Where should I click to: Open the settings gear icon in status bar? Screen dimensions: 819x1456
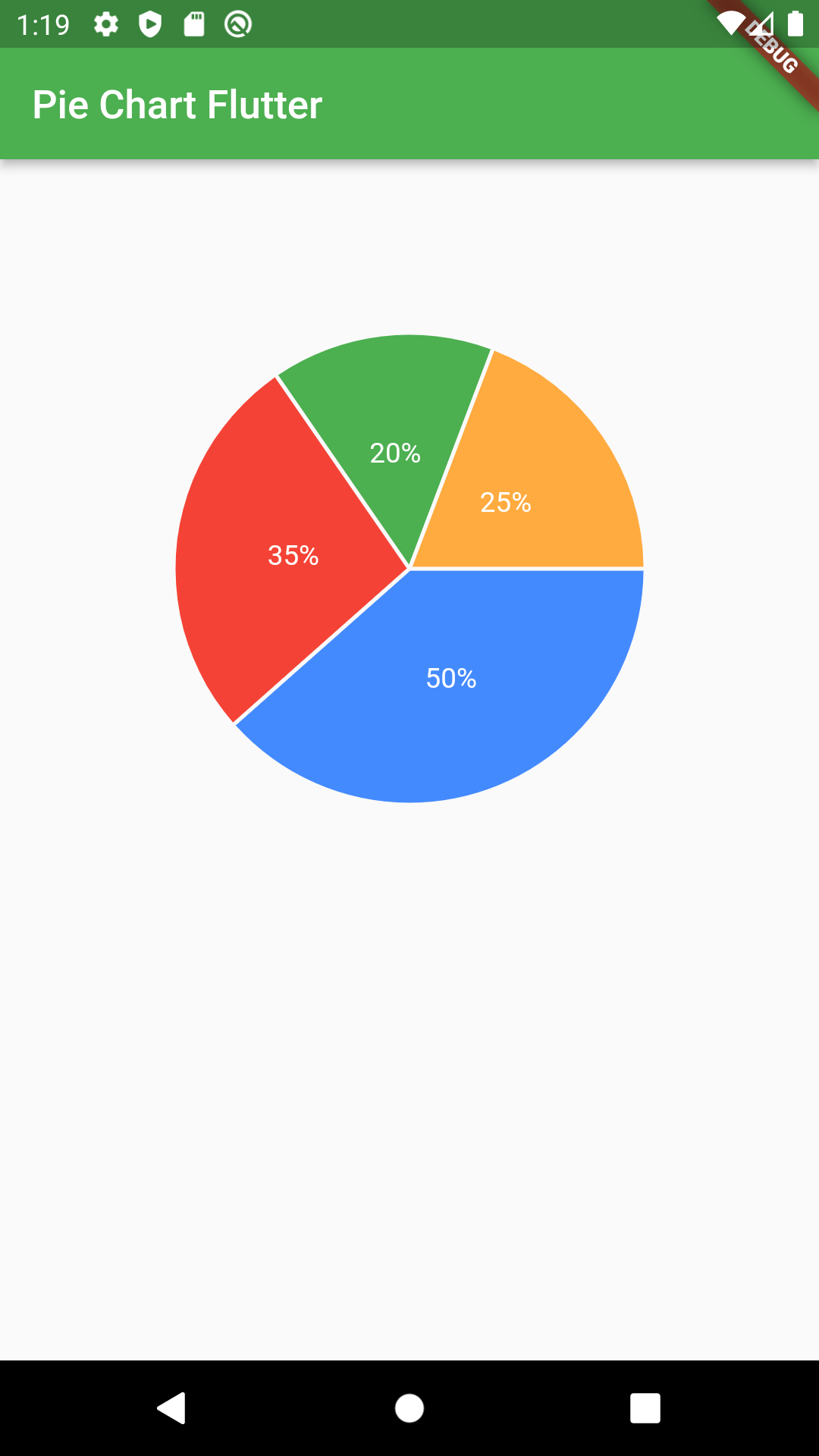[106, 25]
